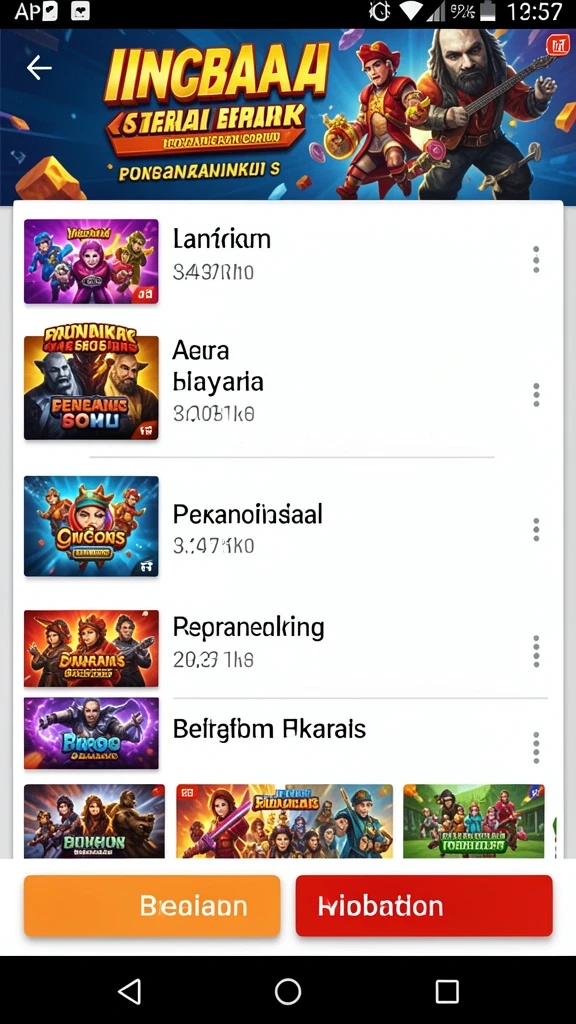Open the Beltgfom Fkarals game entry

287,733
